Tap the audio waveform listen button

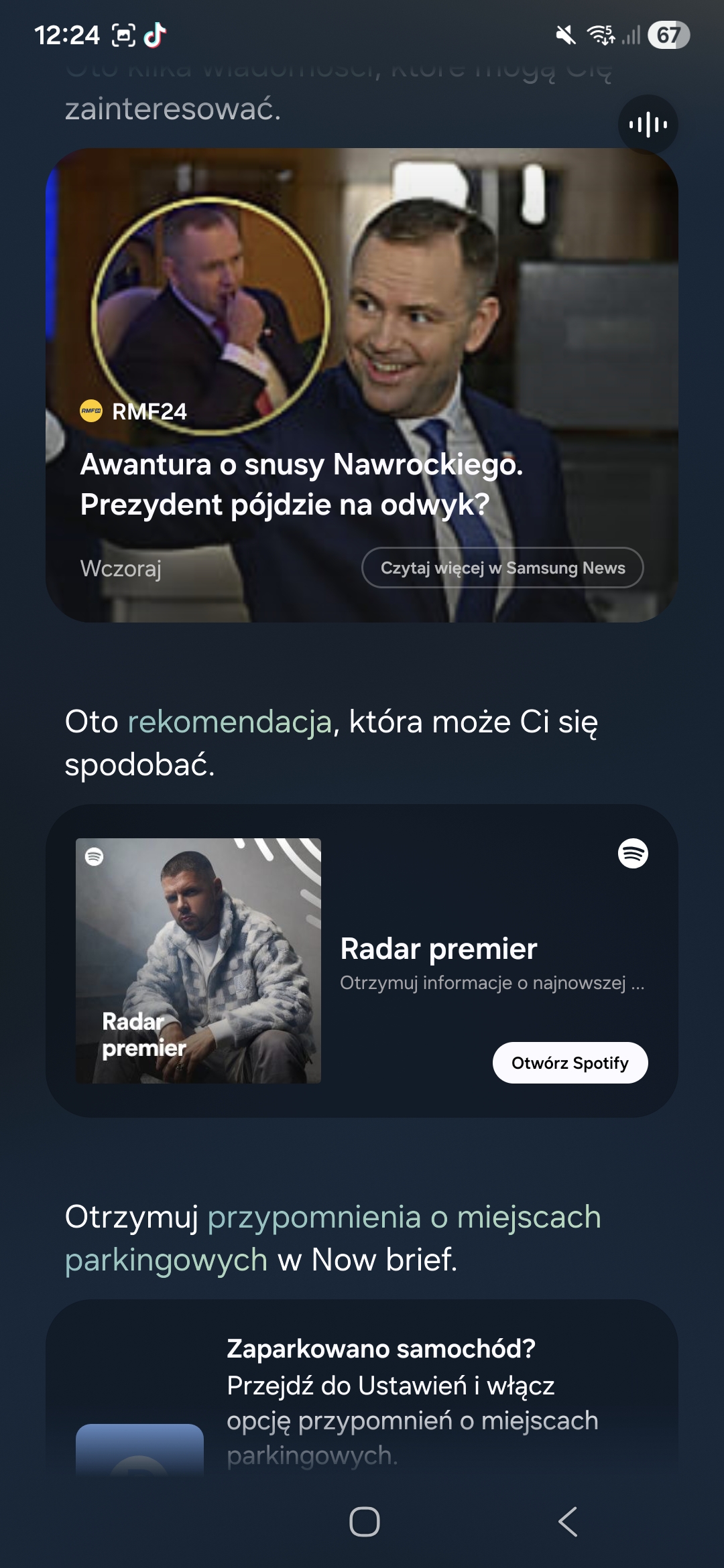point(648,125)
